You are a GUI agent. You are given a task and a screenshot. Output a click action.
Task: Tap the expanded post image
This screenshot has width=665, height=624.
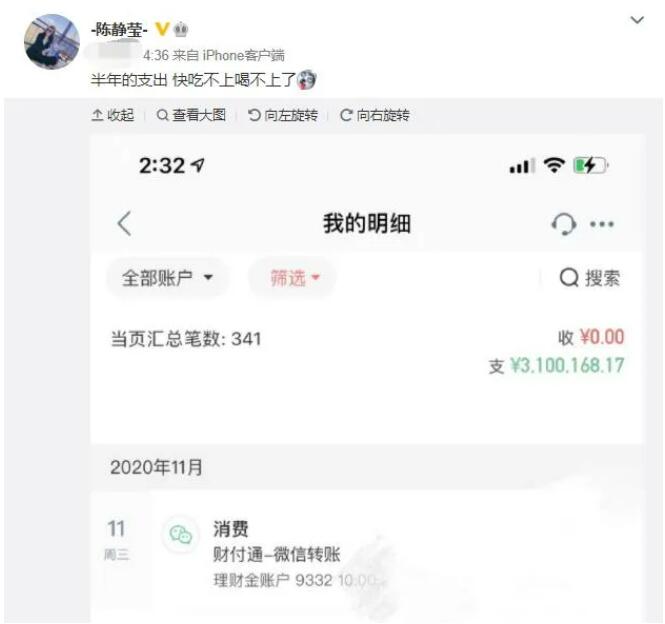366,378
